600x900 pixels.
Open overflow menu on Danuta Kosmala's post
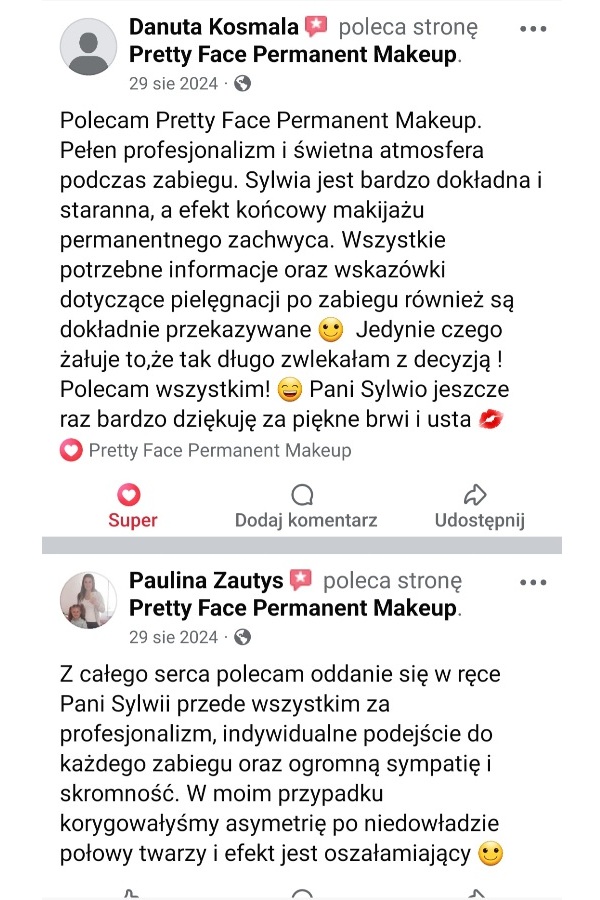pyautogui.click(x=533, y=27)
